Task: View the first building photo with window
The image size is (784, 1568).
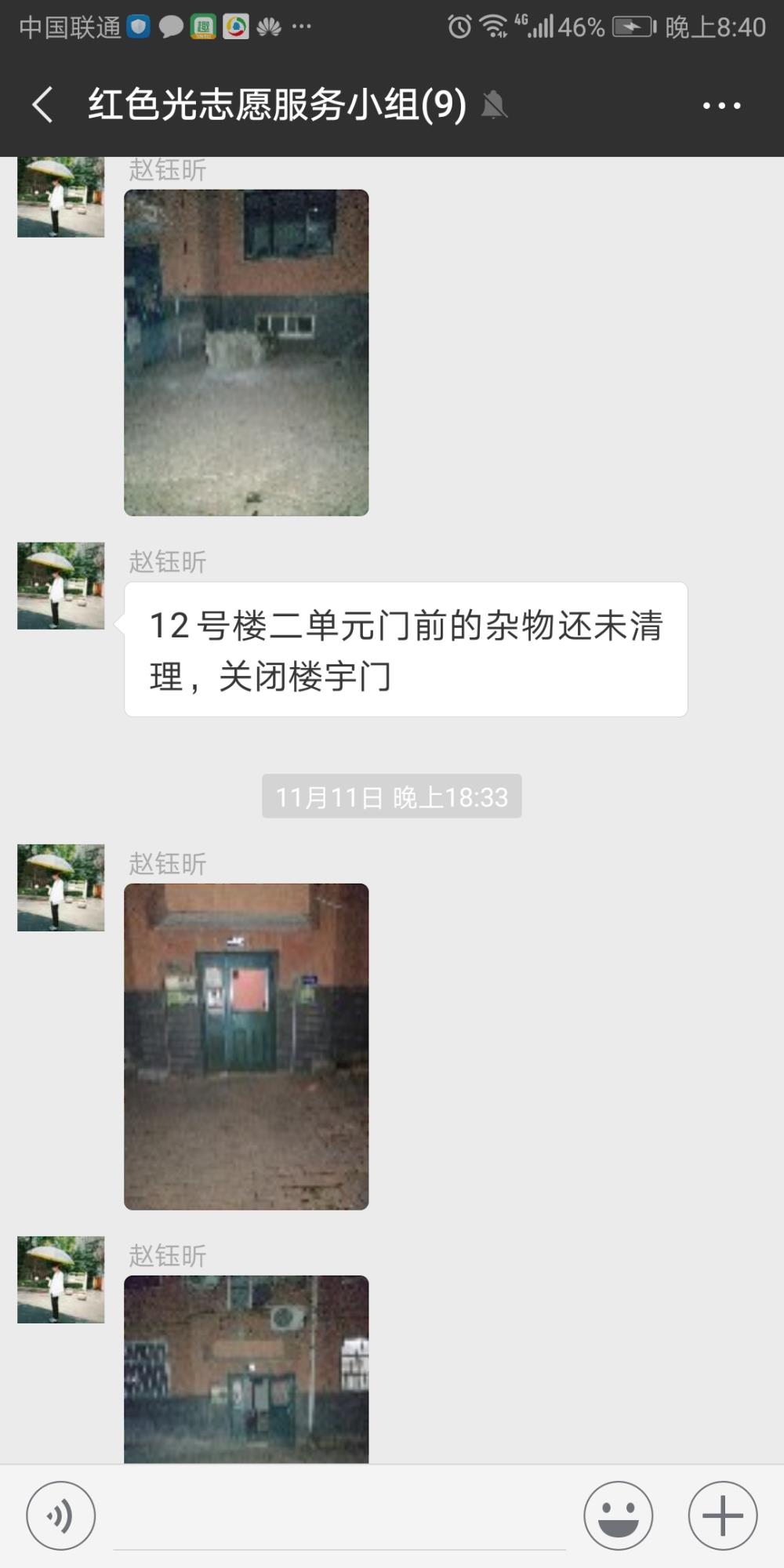Action: (x=246, y=353)
